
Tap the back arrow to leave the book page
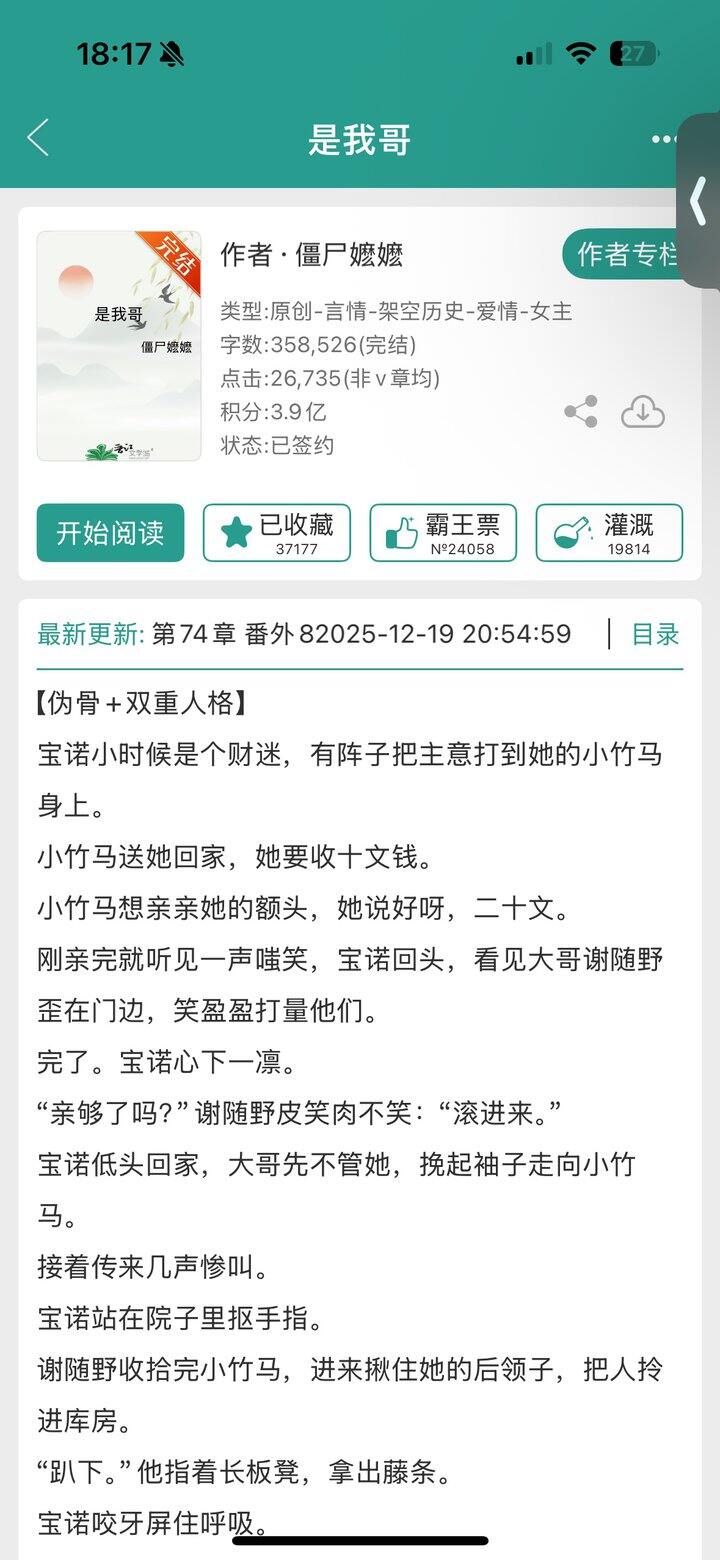tap(37, 139)
